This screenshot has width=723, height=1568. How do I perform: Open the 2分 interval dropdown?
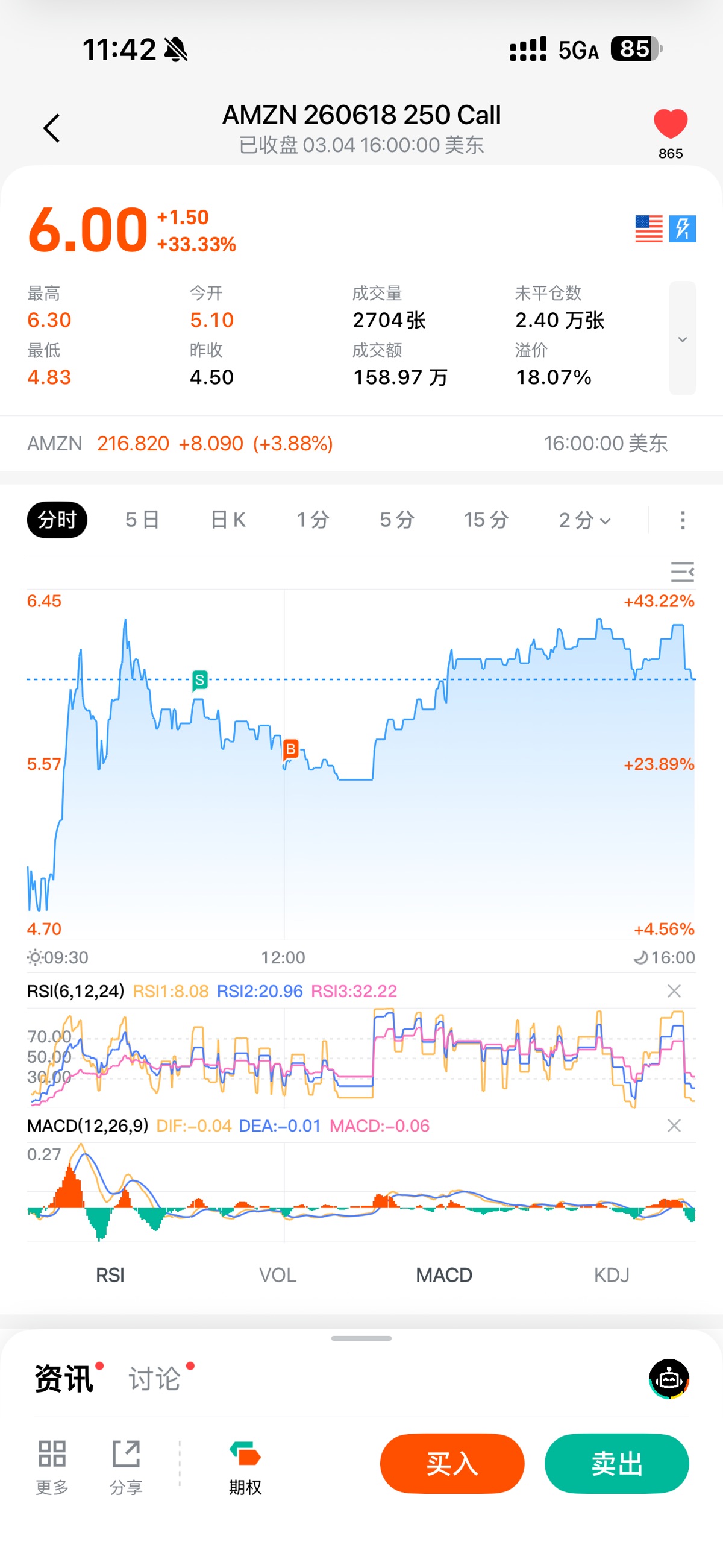[584, 520]
